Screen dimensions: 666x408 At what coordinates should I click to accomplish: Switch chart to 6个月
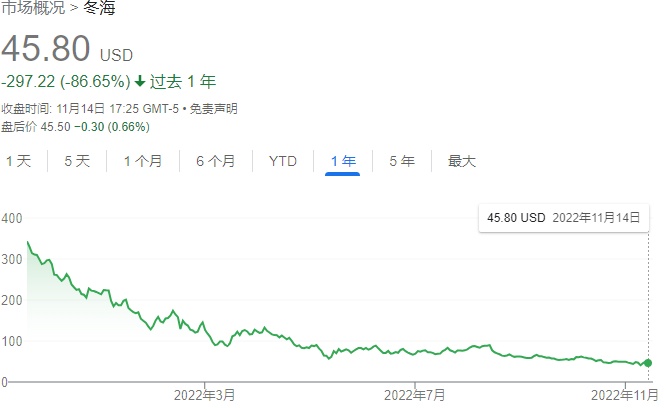tap(216, 161)
